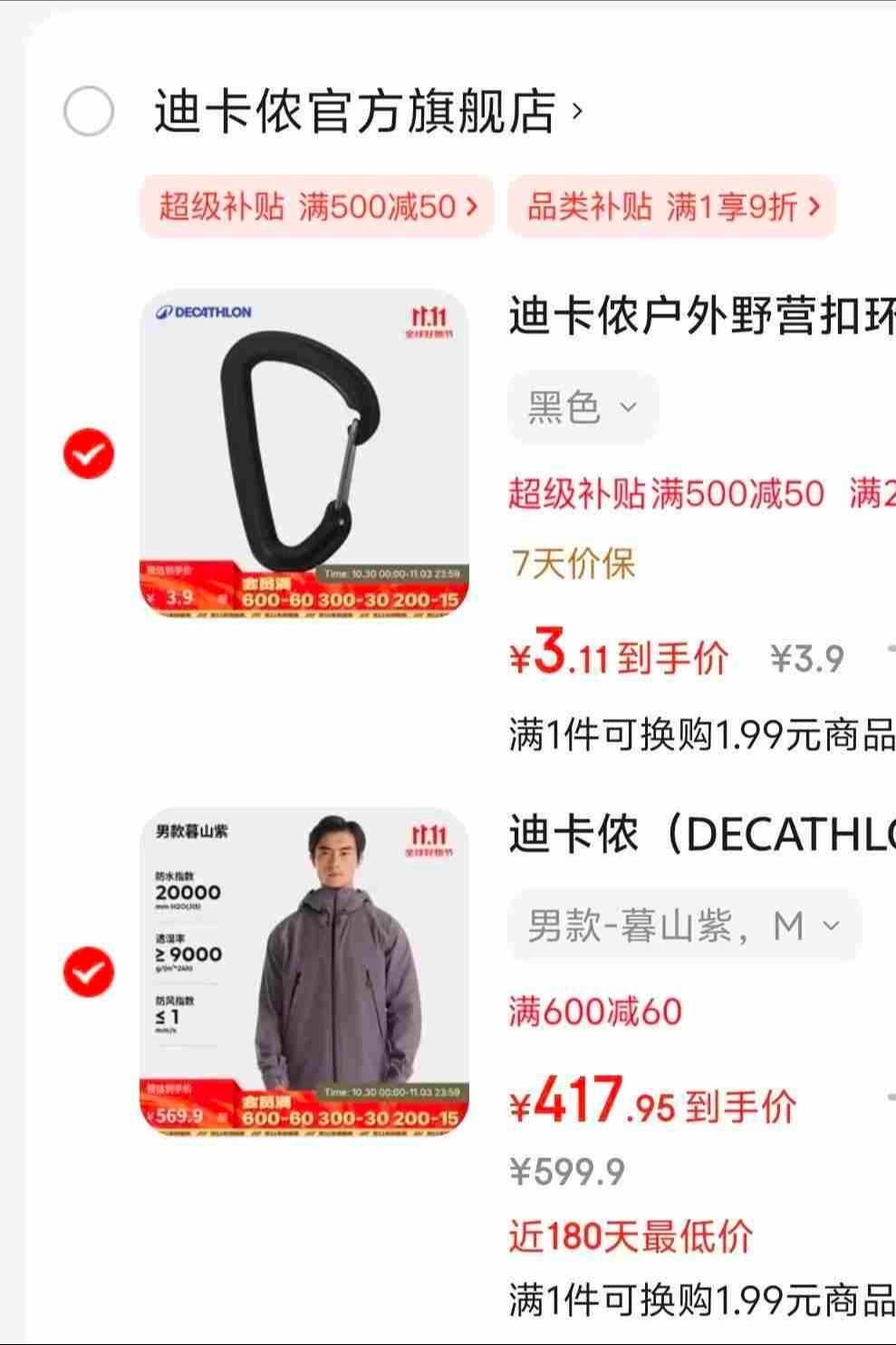Open the 品类补贴 满1享9折 offer
This screenshot has height=1345, width=896.
[671, 207]
